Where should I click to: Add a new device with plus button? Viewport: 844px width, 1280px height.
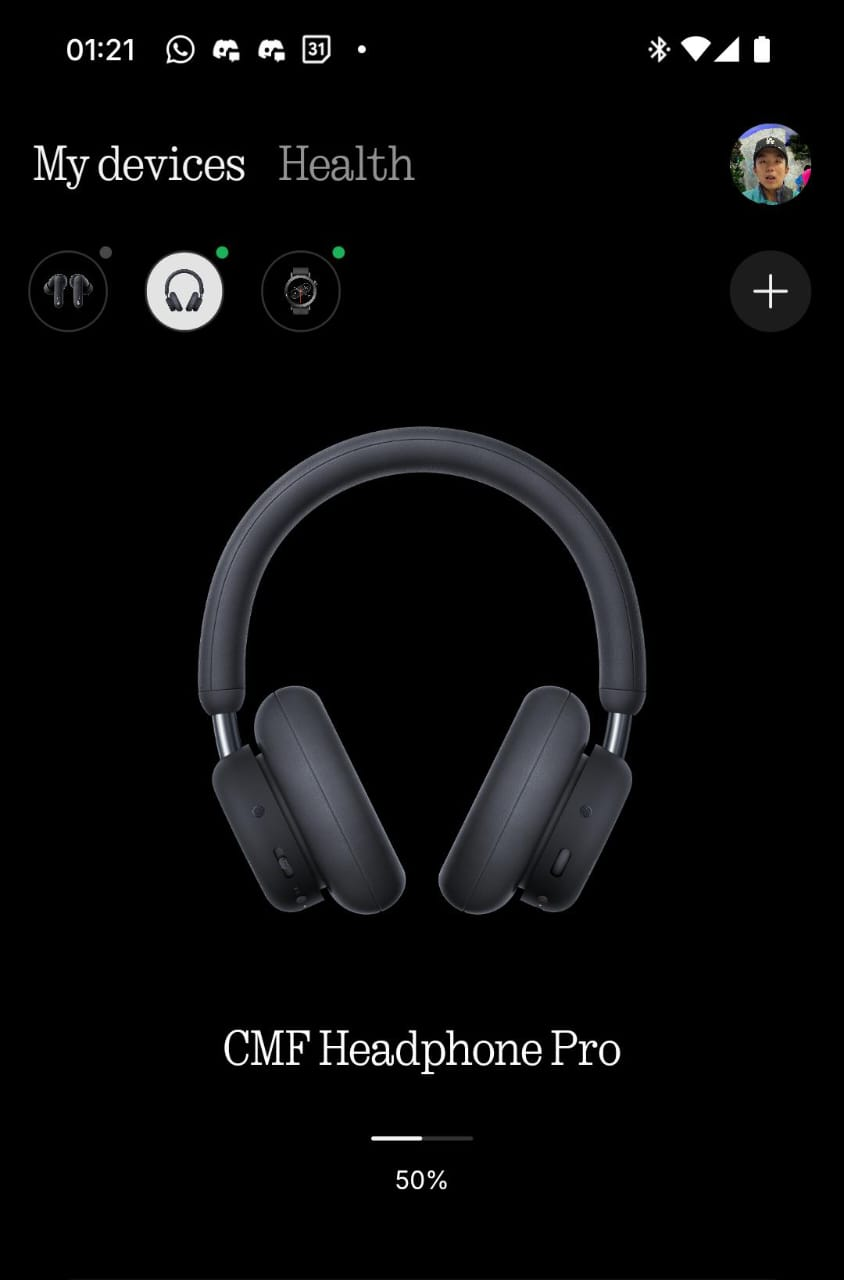coord(769,292)
